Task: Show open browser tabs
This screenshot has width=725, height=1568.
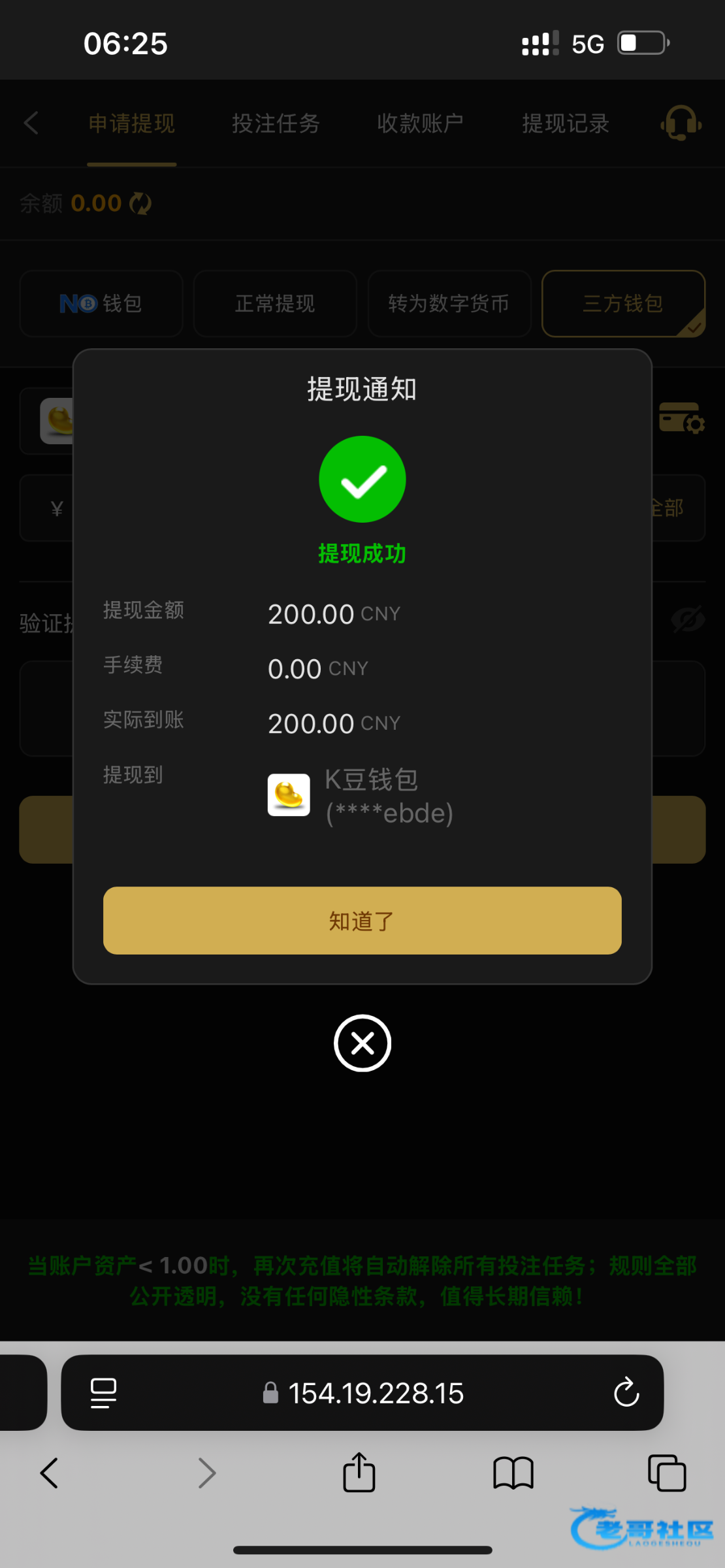Action: [x=666, y=1473]
